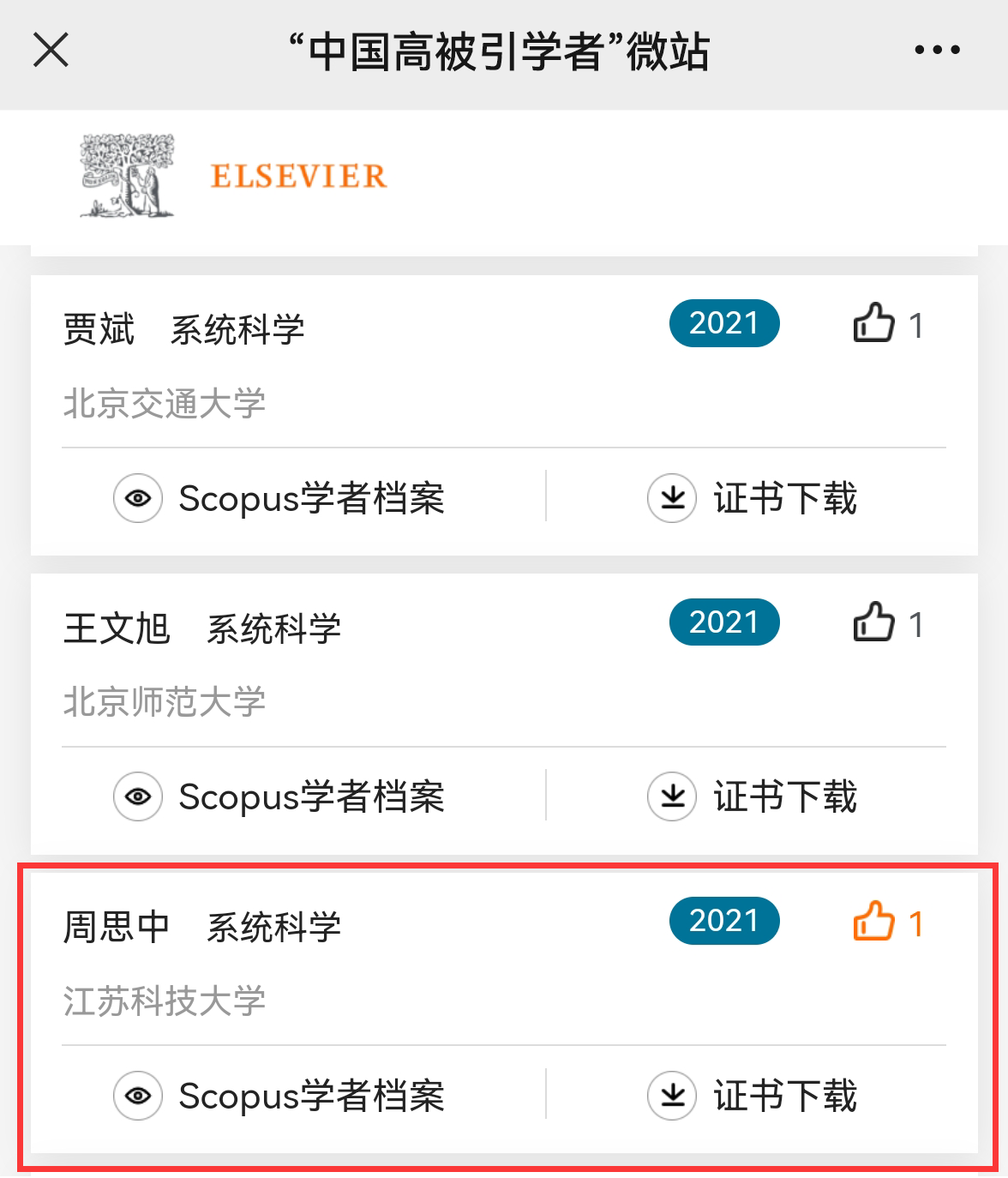1008x1178 pixels.
Task: Give a thumbs up to 王文旭
Action: tap(873, 623)
